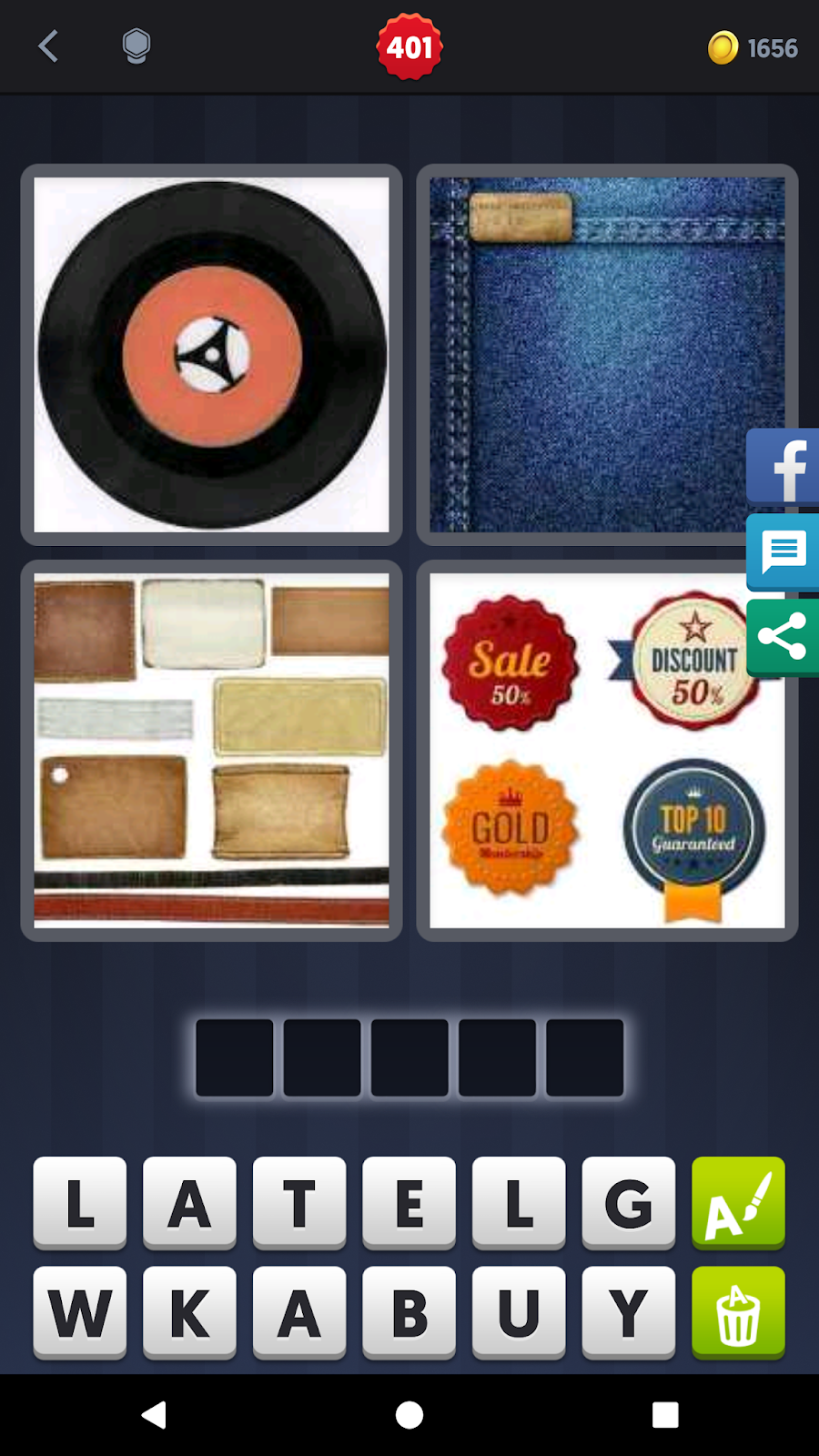Select the letter E tile
The height and width of the screenshot is (1456, 819).
(x=409, y=1203)
